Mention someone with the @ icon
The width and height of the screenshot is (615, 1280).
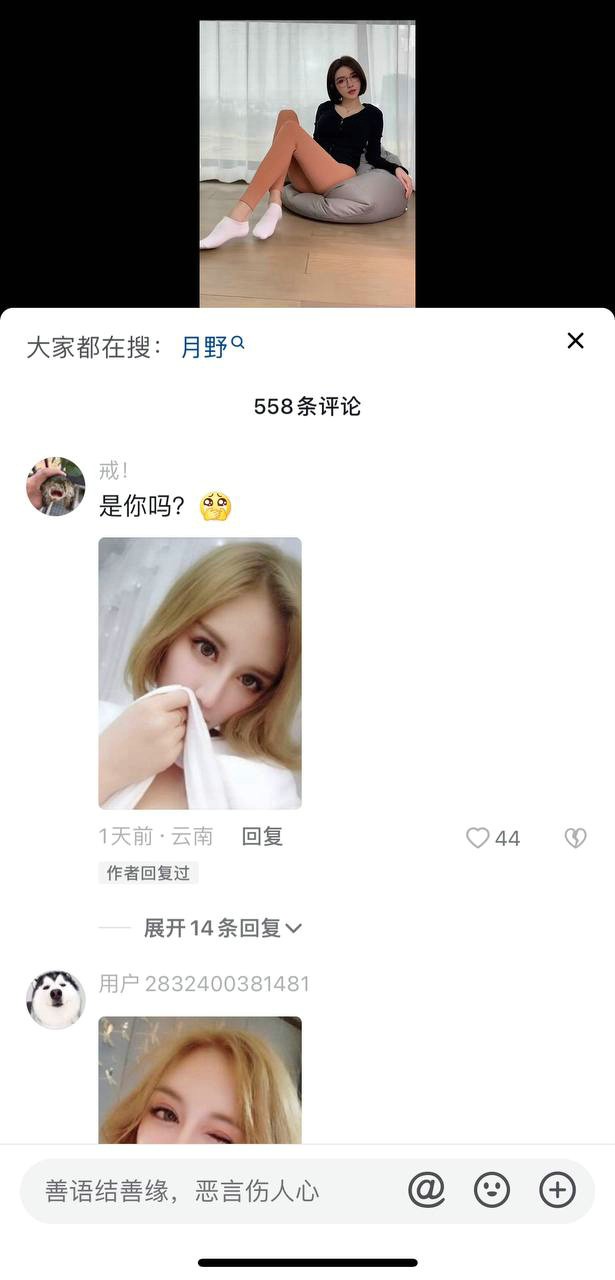tap(426, 1190)
